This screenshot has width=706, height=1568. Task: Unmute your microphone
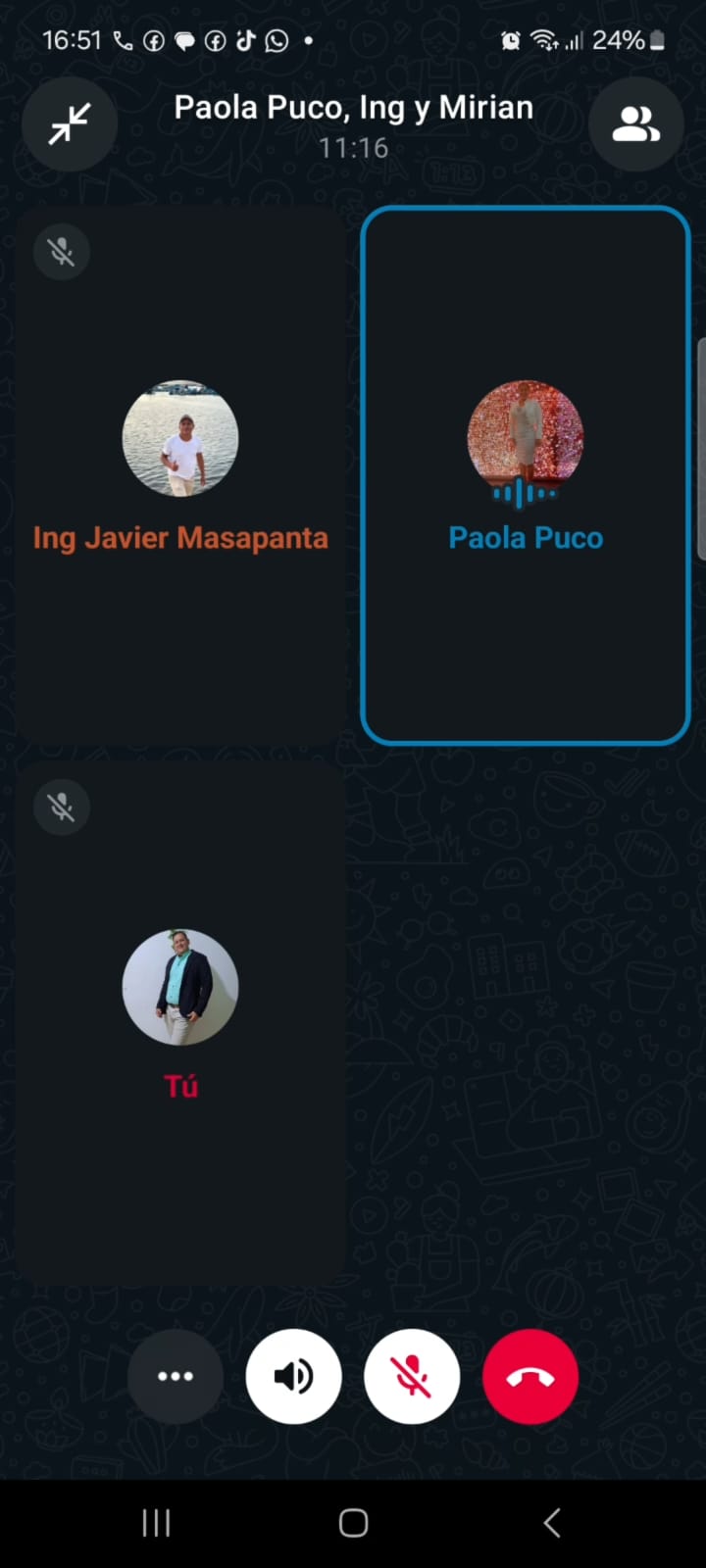coord(412,1376)
